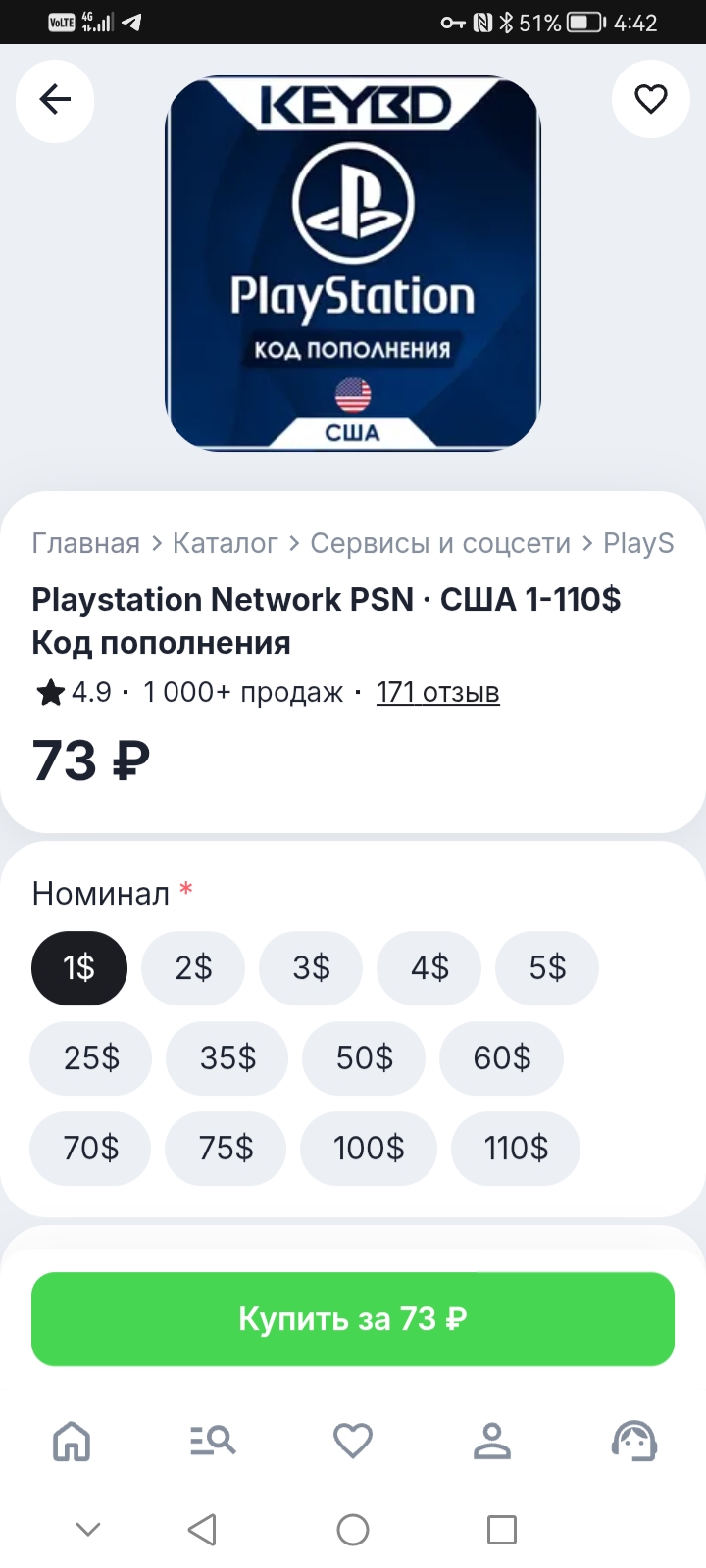
Task: Select the 2$ denomination
Action: pyautogui.click(x=193, y=968)
